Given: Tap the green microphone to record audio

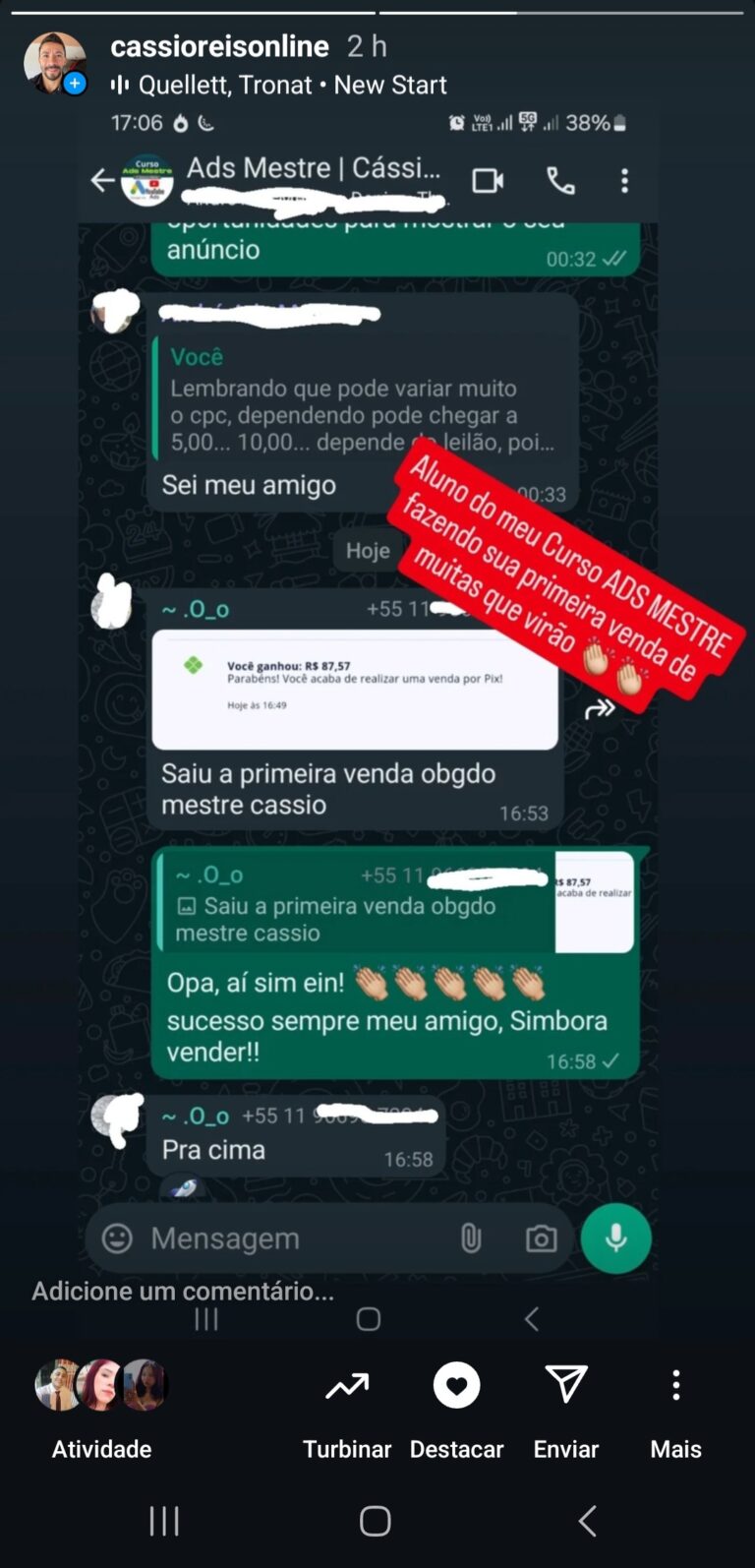Looking at the screenshot, I should [615, 1238].
